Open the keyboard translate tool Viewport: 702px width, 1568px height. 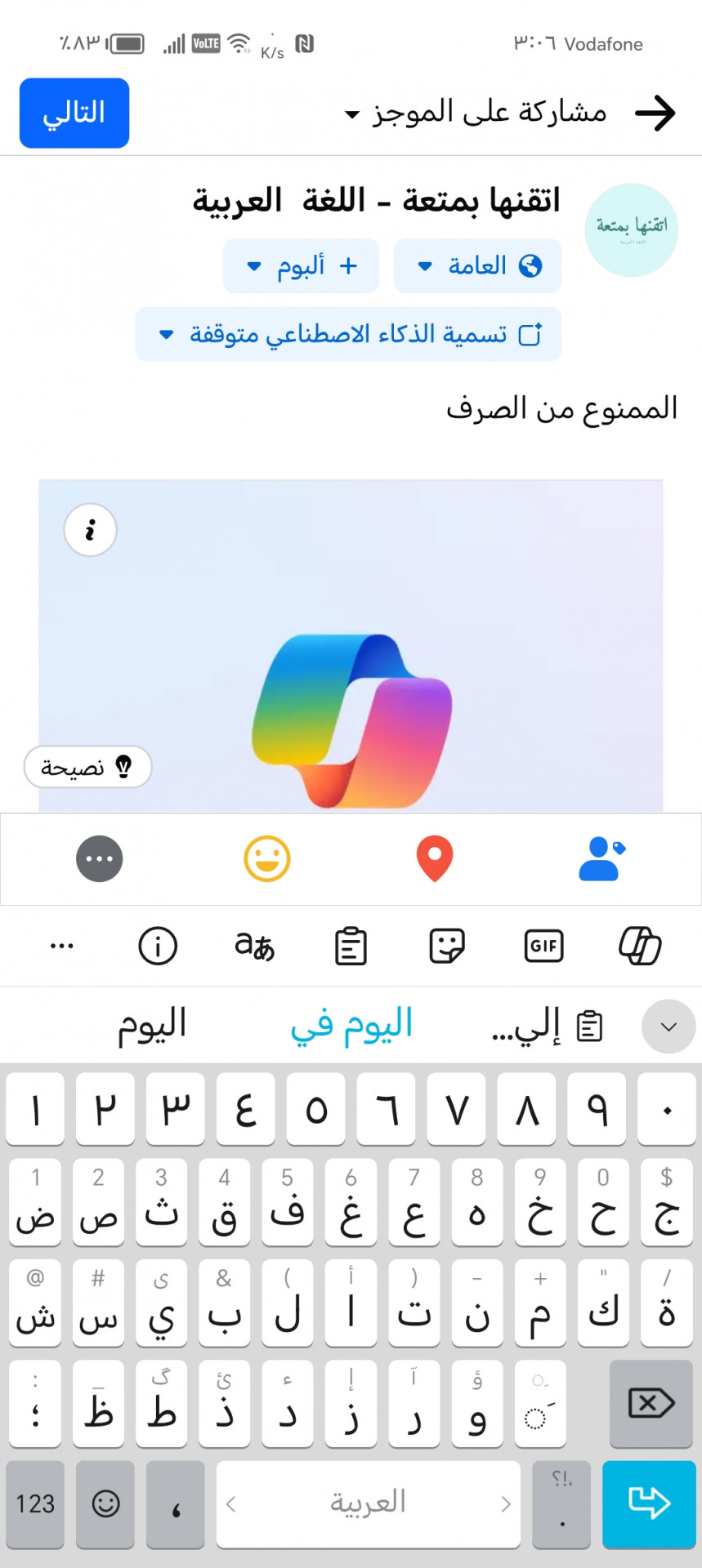tap(254, 947)
